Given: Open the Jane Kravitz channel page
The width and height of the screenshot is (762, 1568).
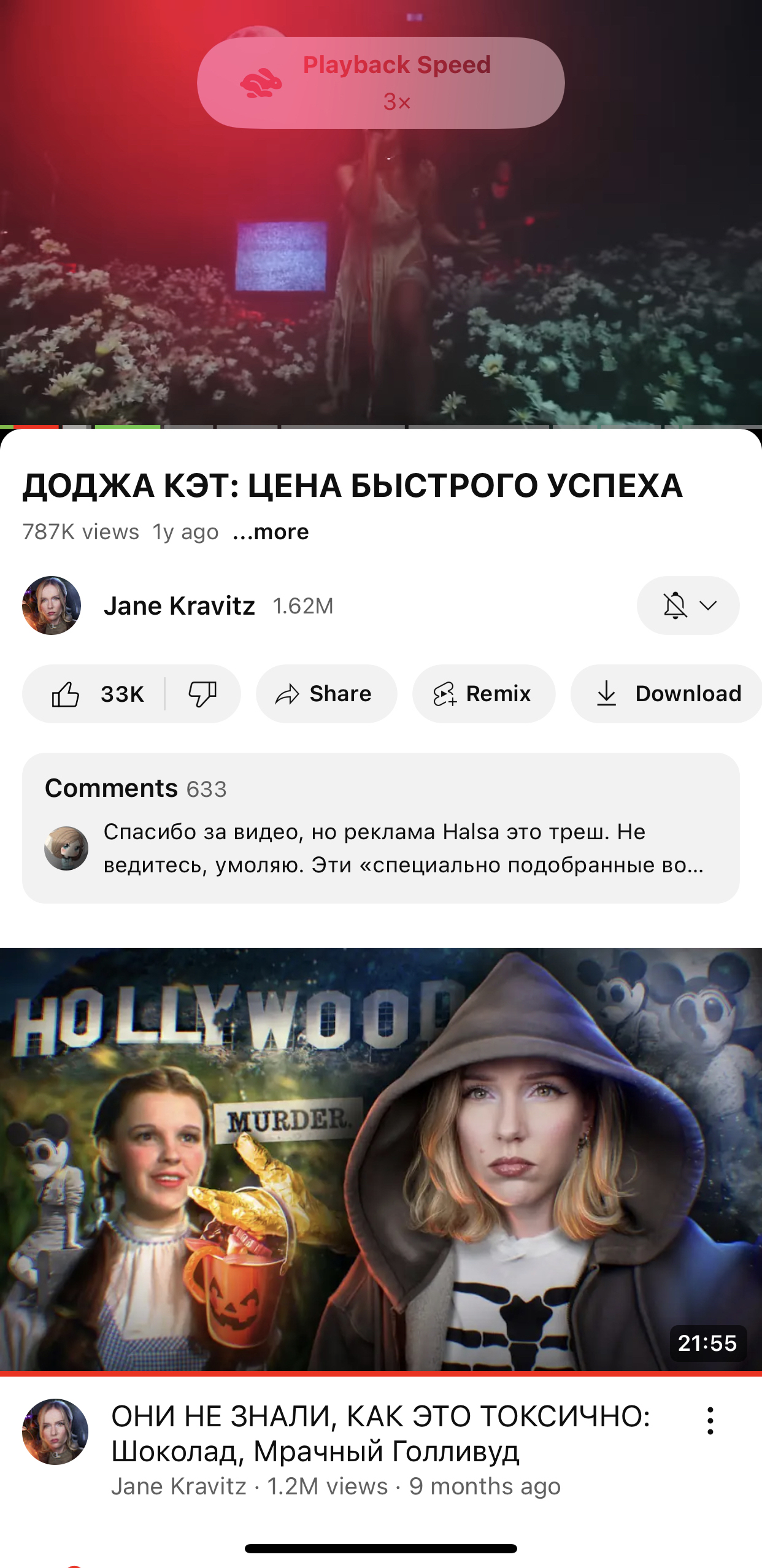Looking at the screenshot, I should pos(179,606).
